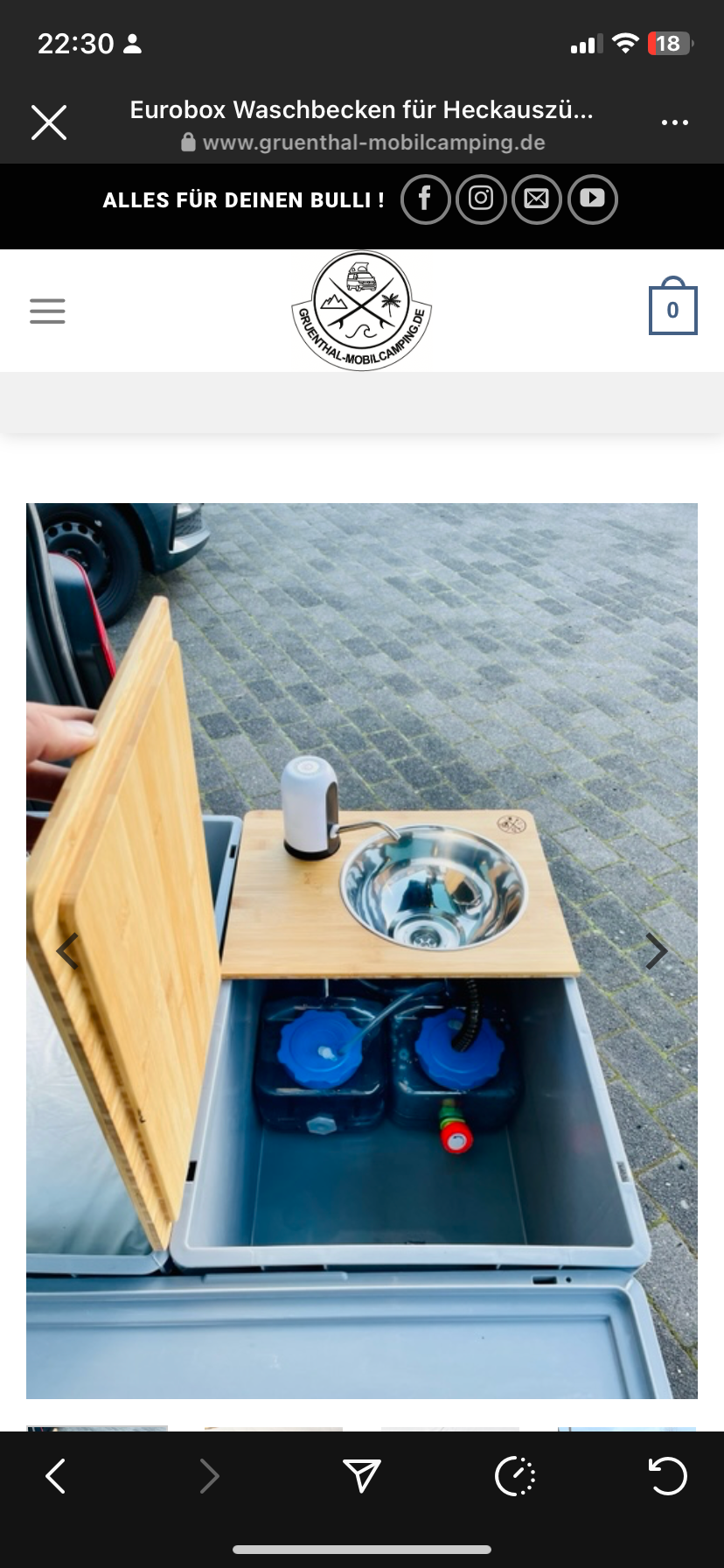Open the hamburger navigation menu
Viewport: 724px width, 1568px height.
tap(47, 311)
